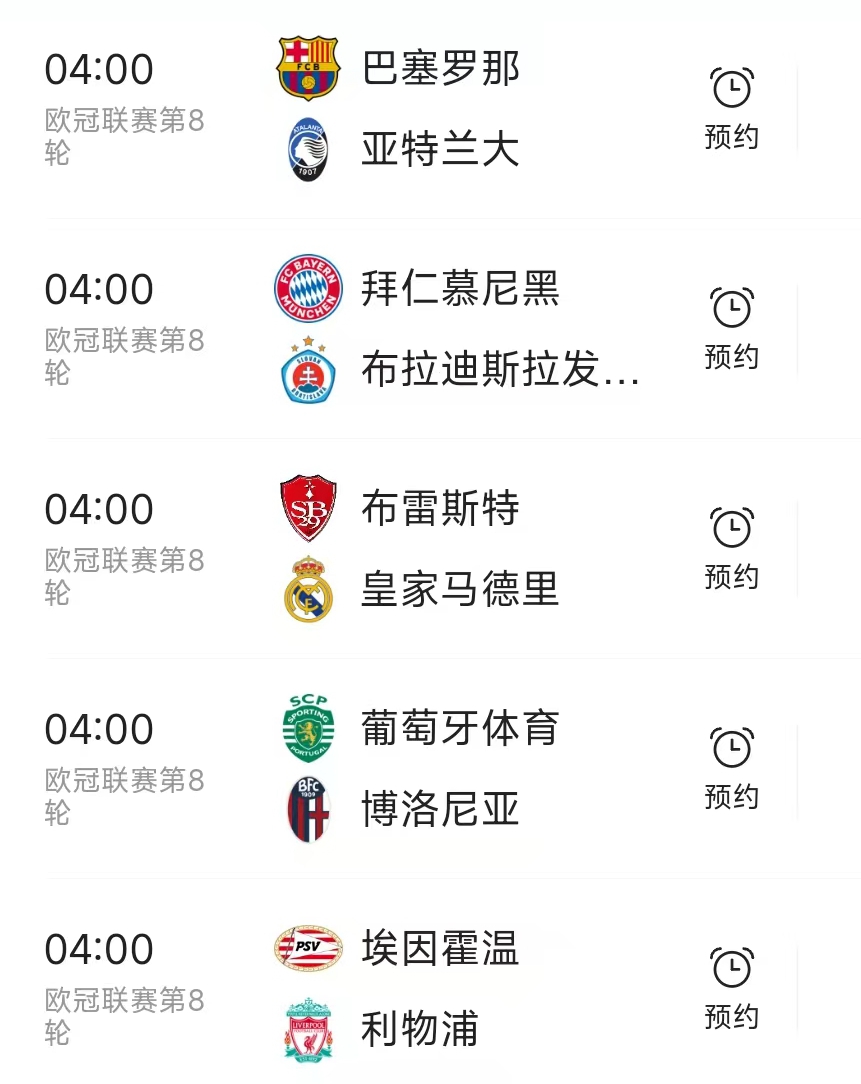Select the Brest club crest

(x=307, y=508)
